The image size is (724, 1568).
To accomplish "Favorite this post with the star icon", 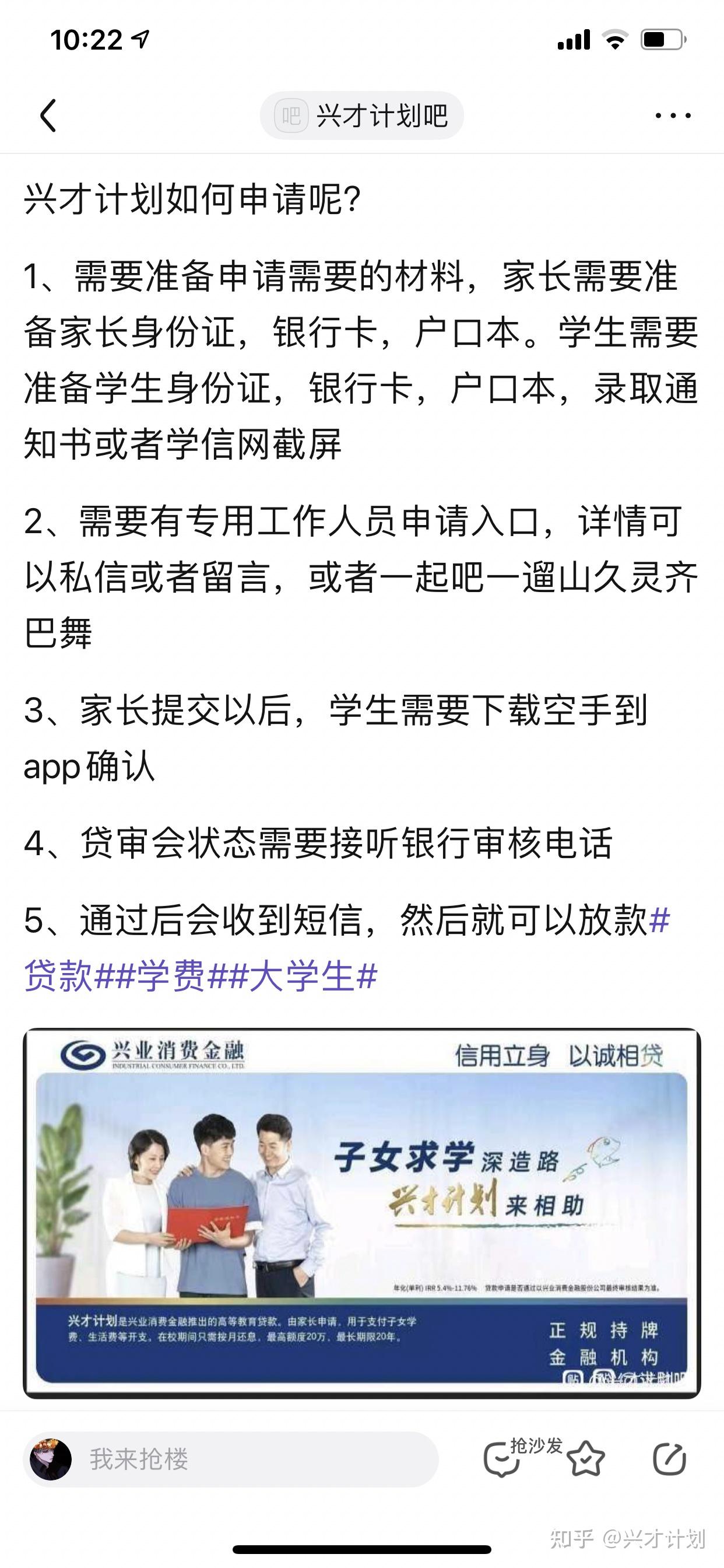I will [x=585, y=1459].
